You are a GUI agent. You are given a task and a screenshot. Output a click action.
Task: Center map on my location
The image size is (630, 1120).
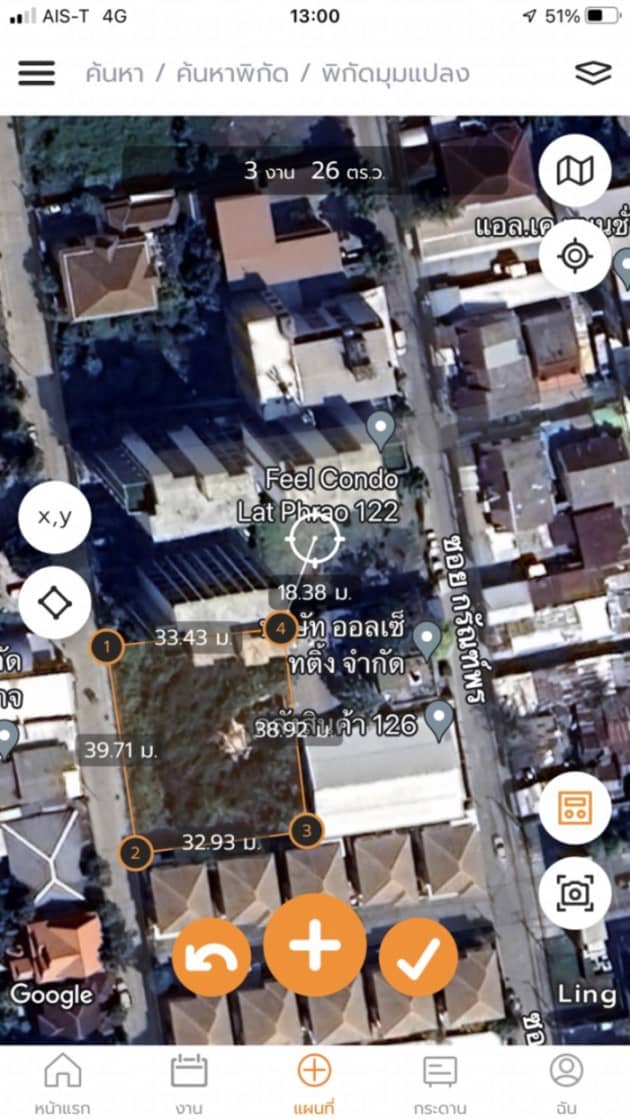575,256
